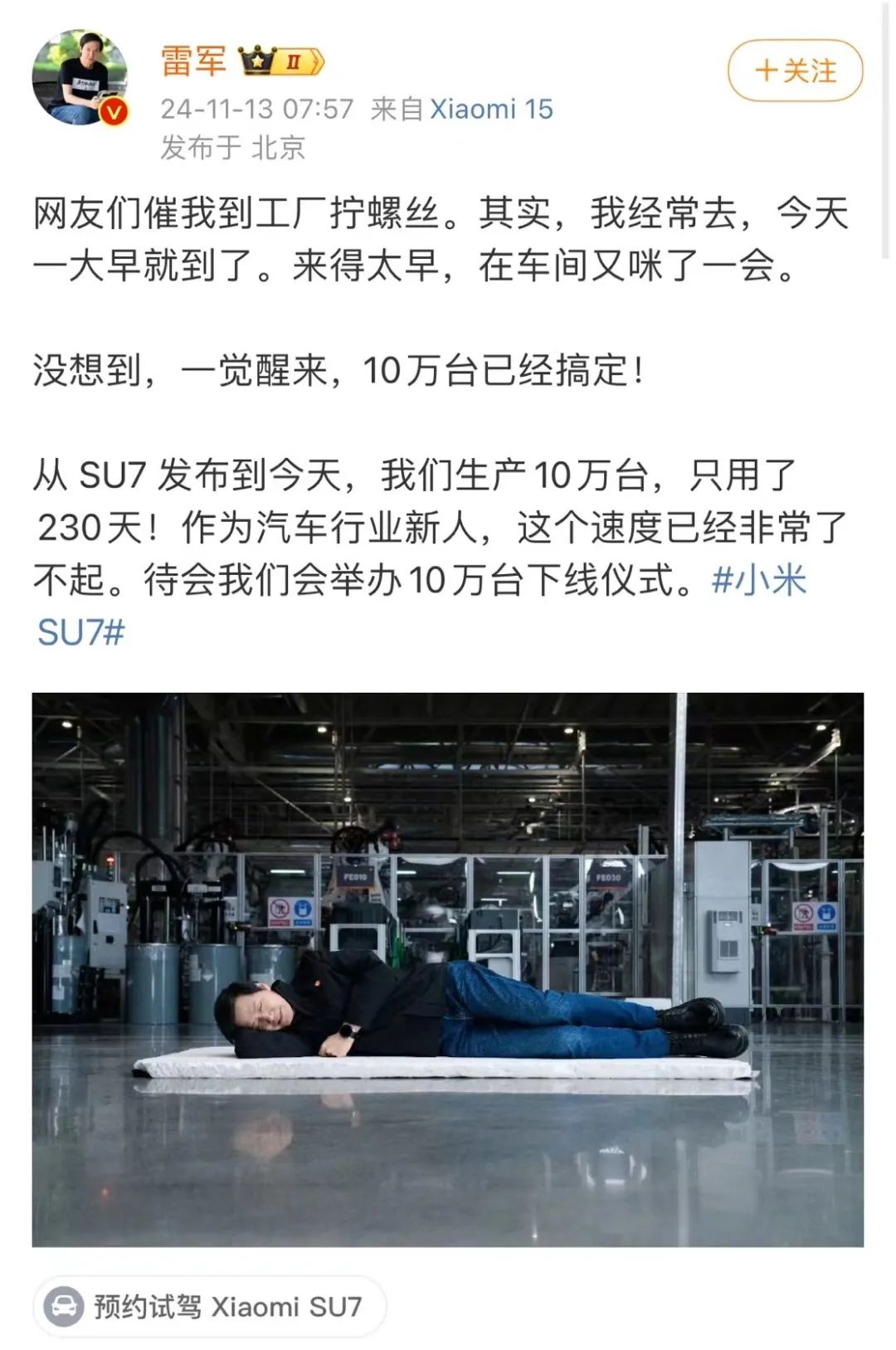The image size is (896, 1350).
Task: Follow 雷军 with the 关注 button
Action: 795,71
